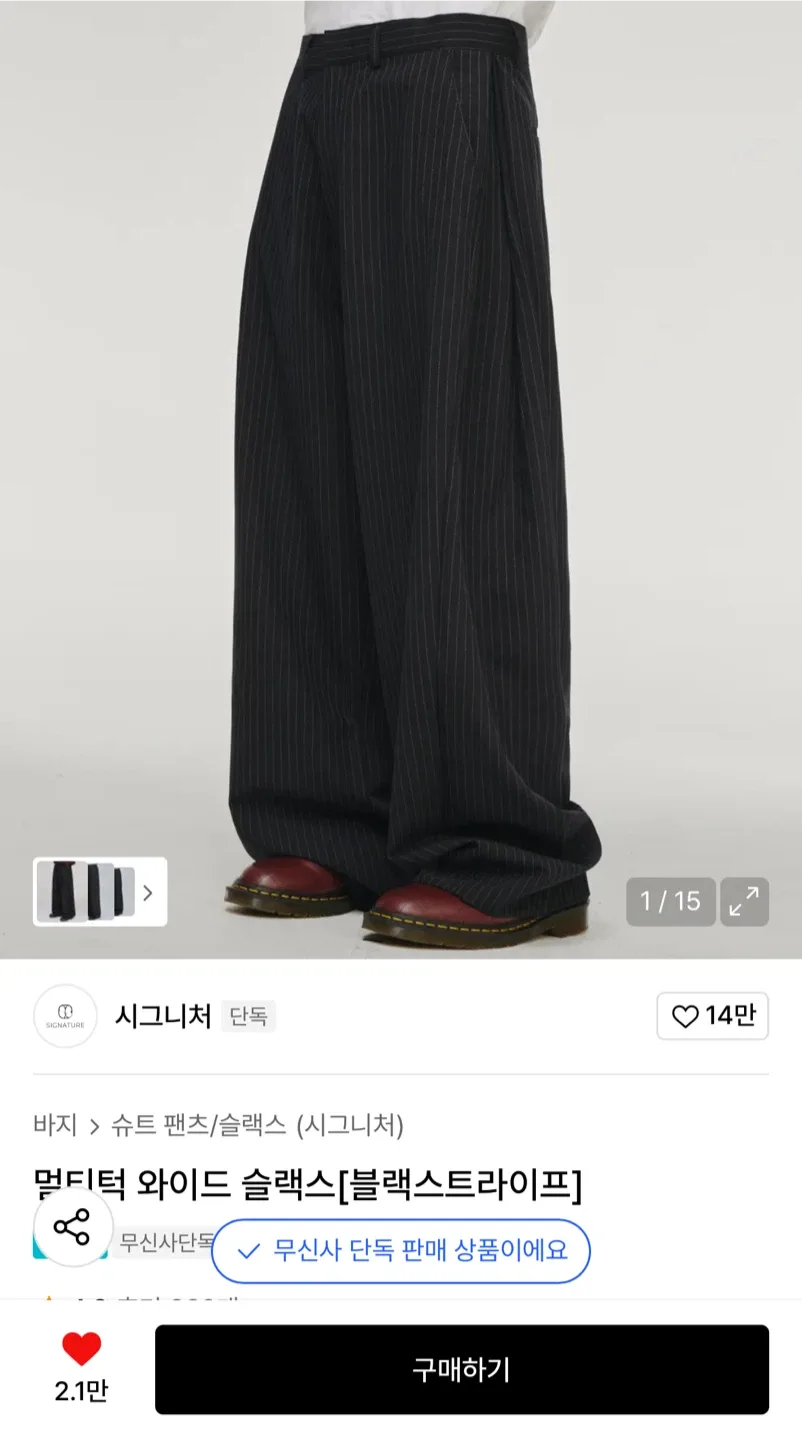Screen dimensions: 802x1440
Task: Toggle the red heart wishlist icon
Action: pos(81,1350)
